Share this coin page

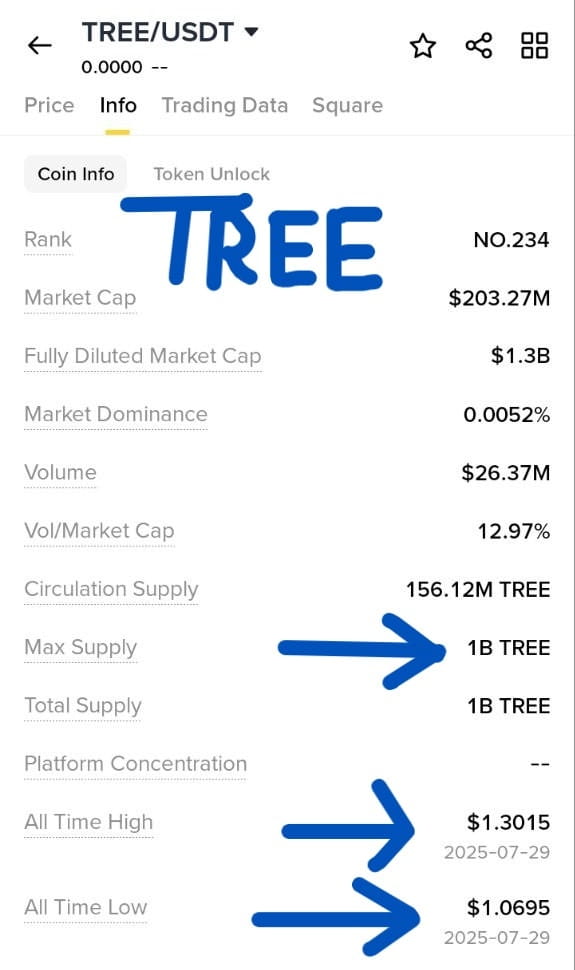(478, 45)
